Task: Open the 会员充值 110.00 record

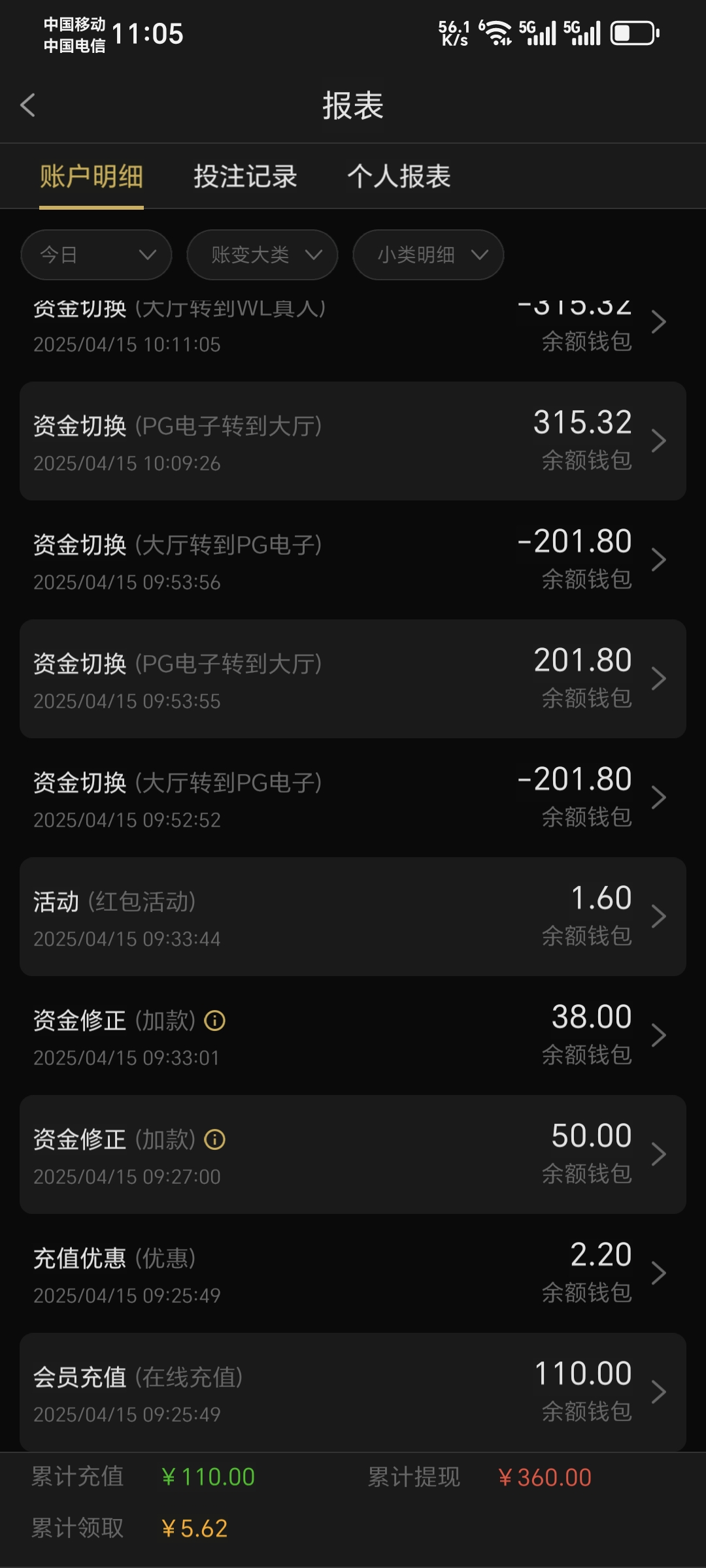Action: click(x=353, y=1392)
